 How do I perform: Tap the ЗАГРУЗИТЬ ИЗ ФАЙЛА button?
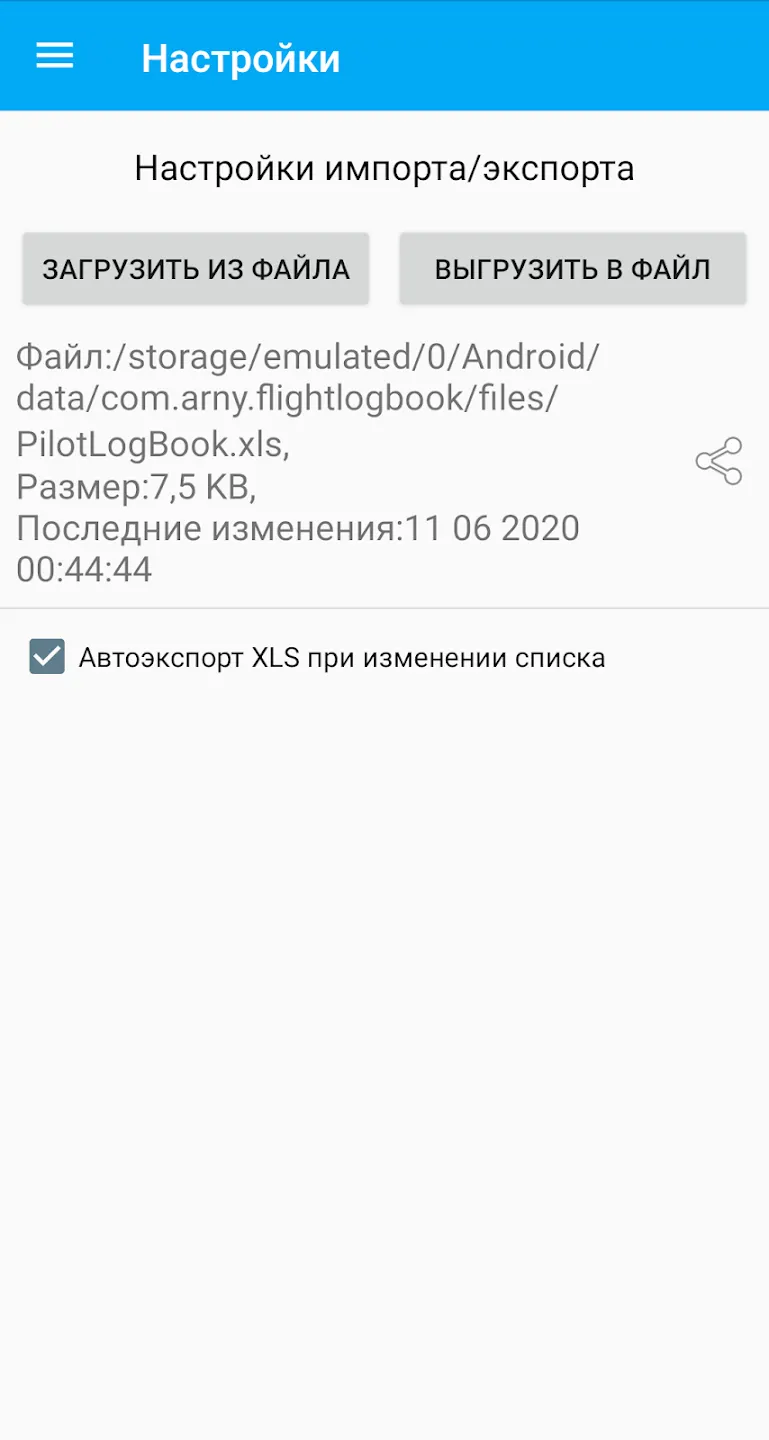(196, 269)
